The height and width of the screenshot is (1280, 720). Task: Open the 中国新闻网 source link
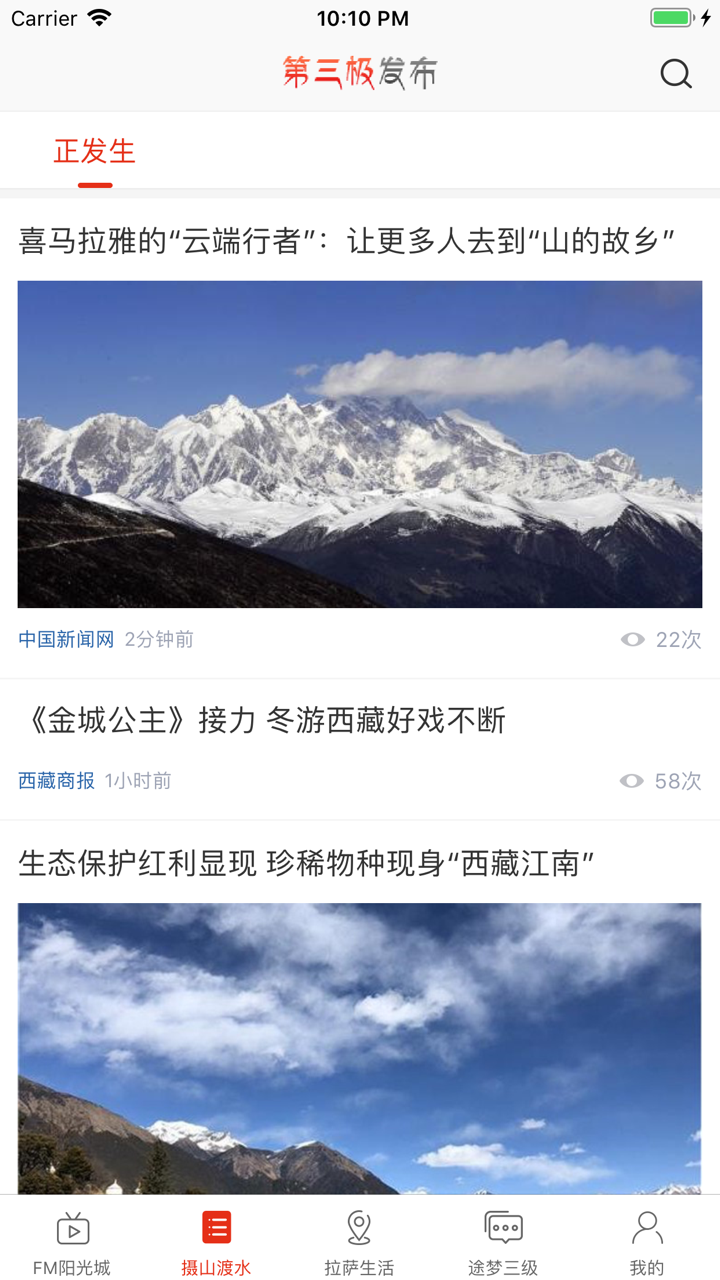point(64,639)
